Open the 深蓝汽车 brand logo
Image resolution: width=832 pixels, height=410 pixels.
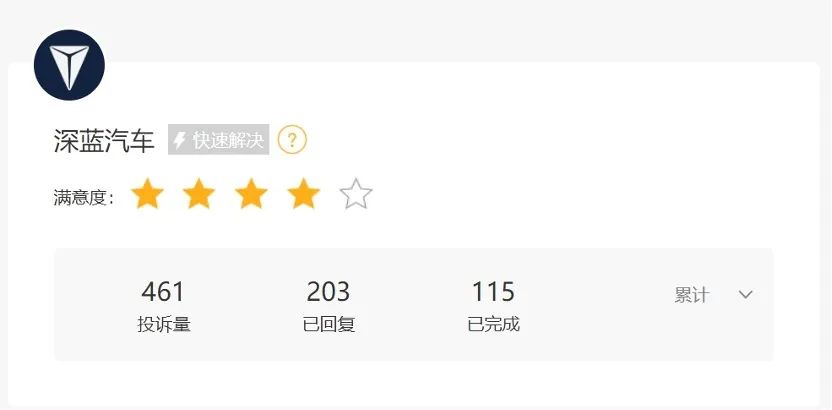(x=70, y=65)
